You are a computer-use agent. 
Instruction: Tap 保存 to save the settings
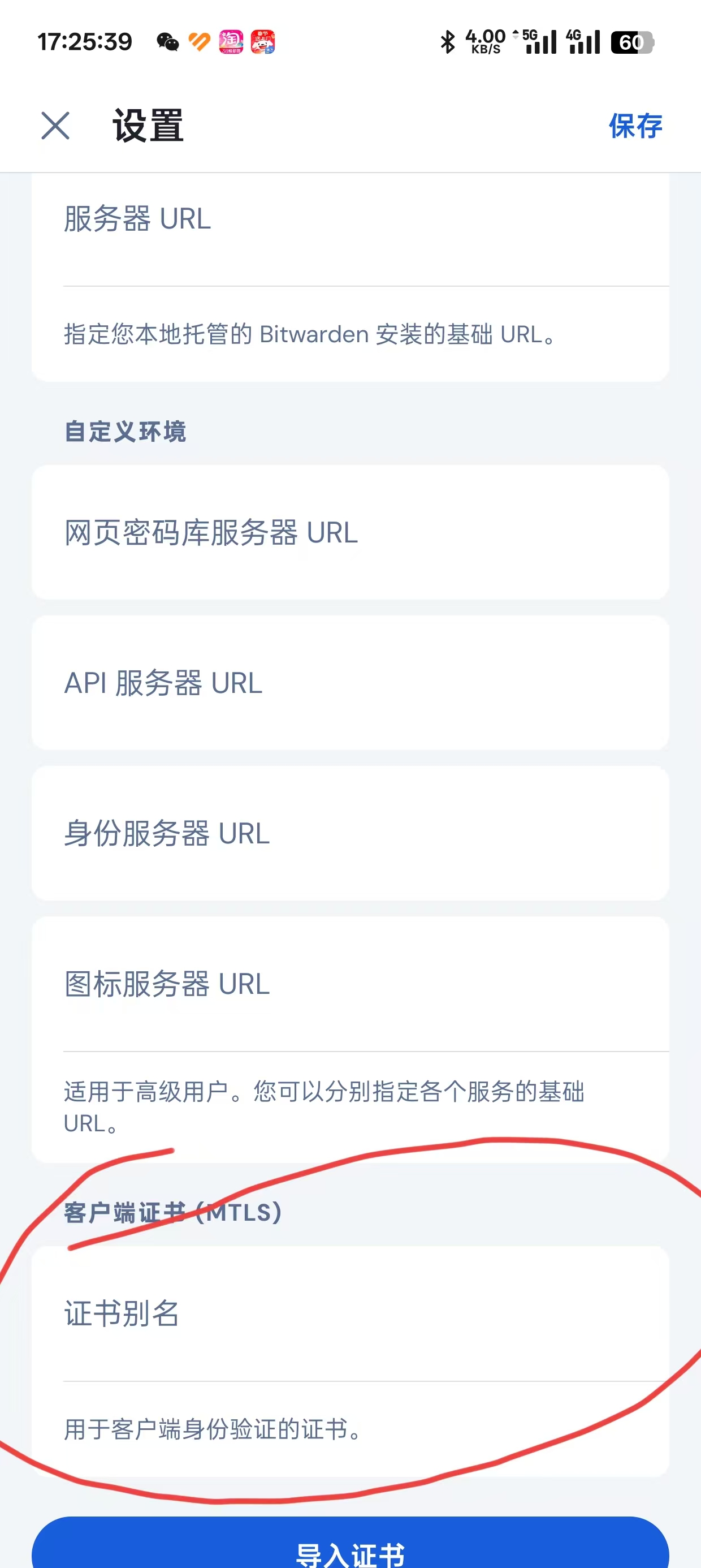[x=635, y=127]
